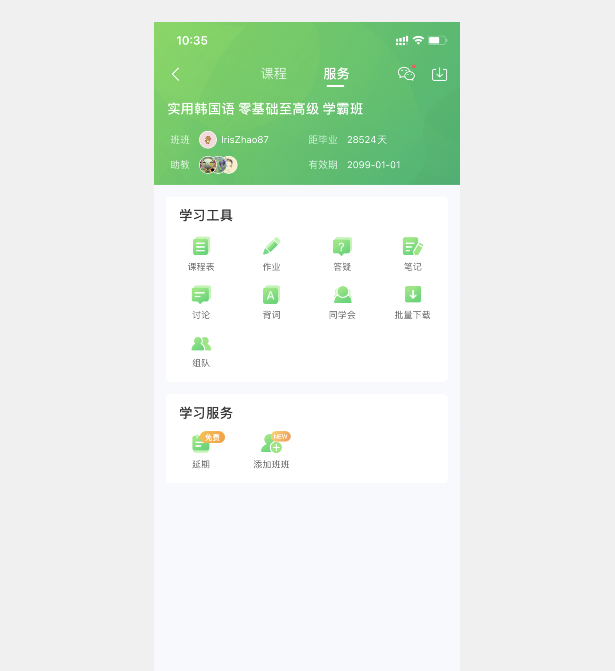Open 讨论 discussion tool

tap(201, 301)
